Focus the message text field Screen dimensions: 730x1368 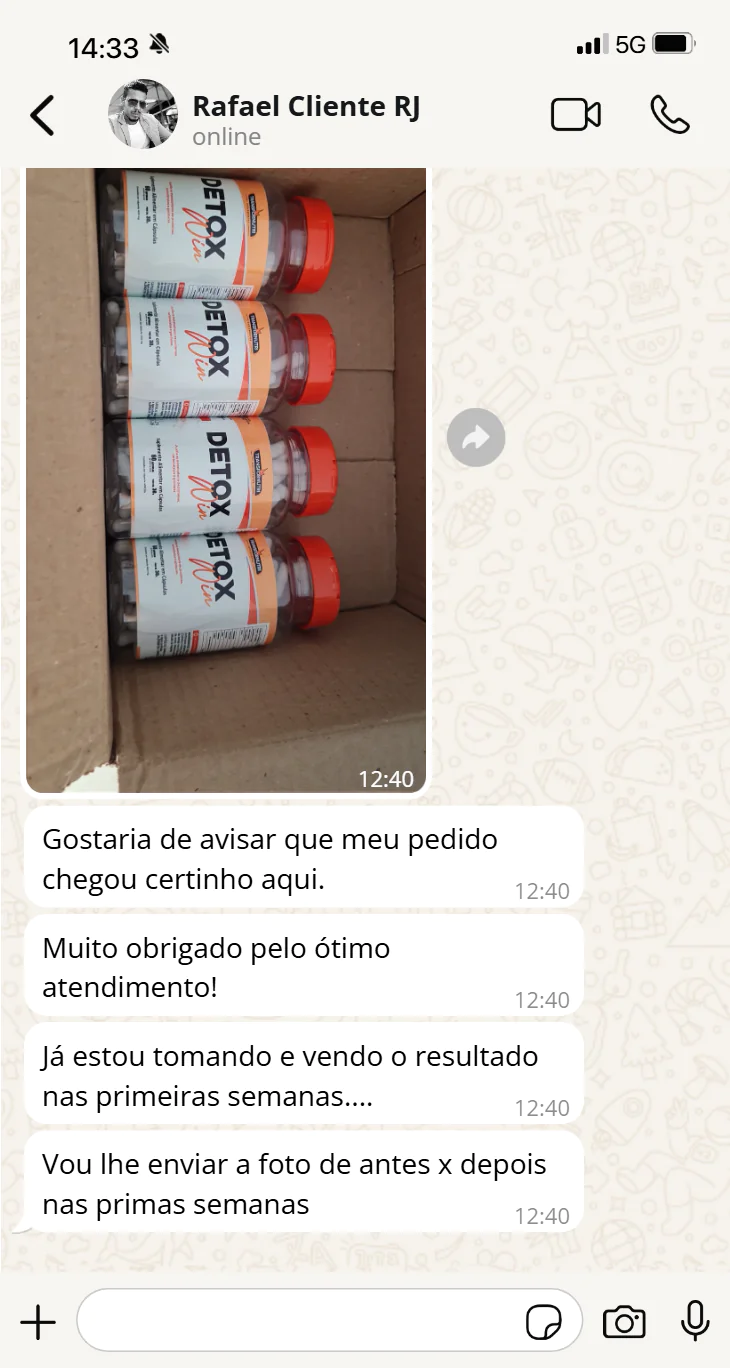[300, 1322]
